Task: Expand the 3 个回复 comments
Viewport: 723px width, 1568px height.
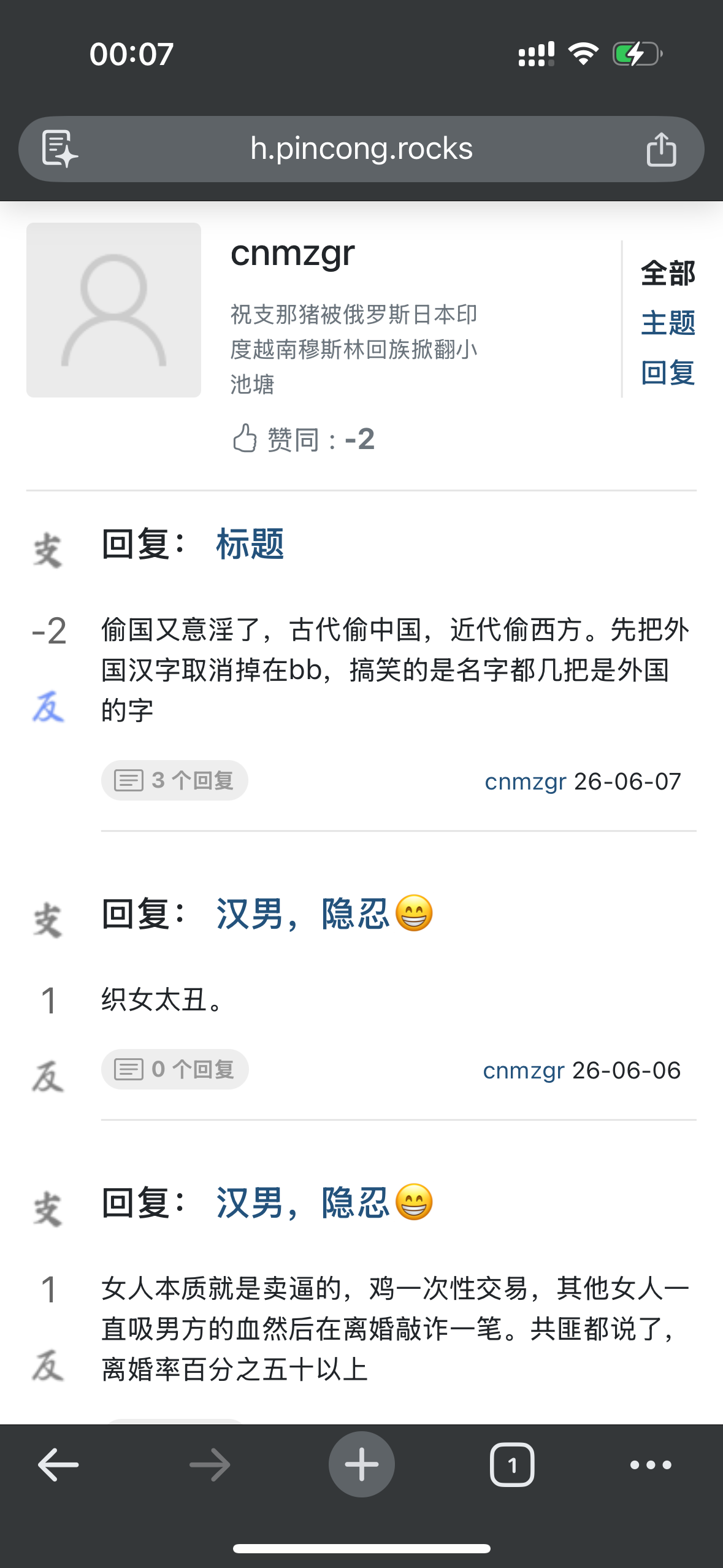Action: [175, 780]
